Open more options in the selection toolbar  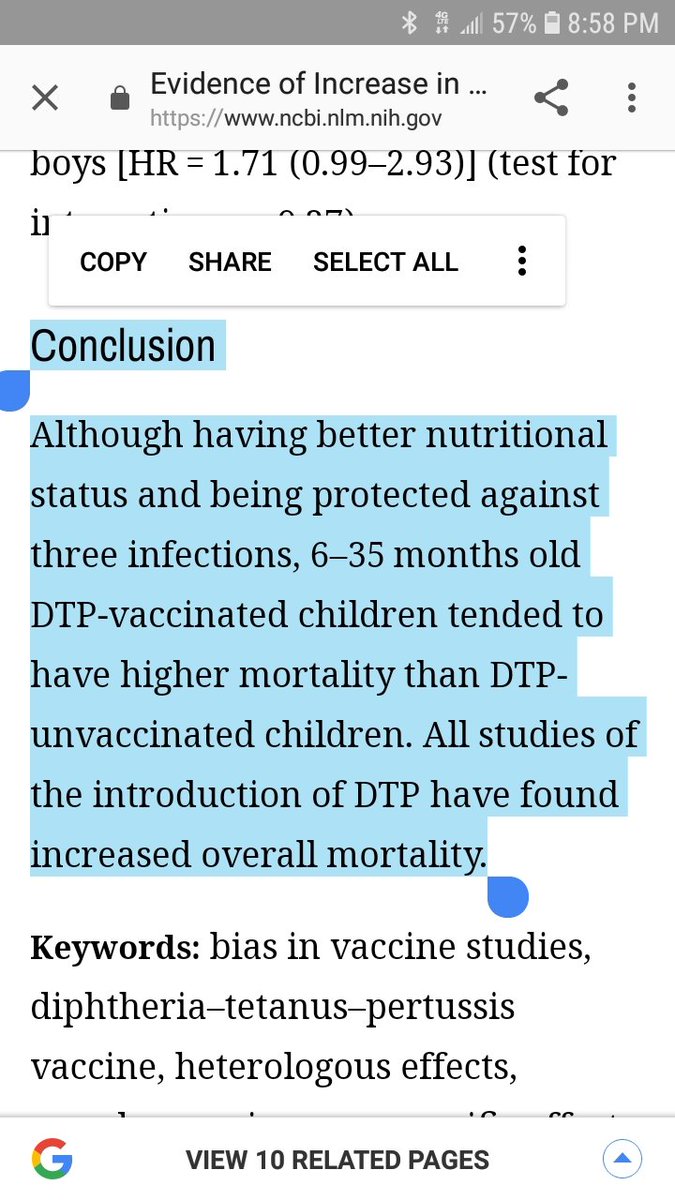point(521,262)
